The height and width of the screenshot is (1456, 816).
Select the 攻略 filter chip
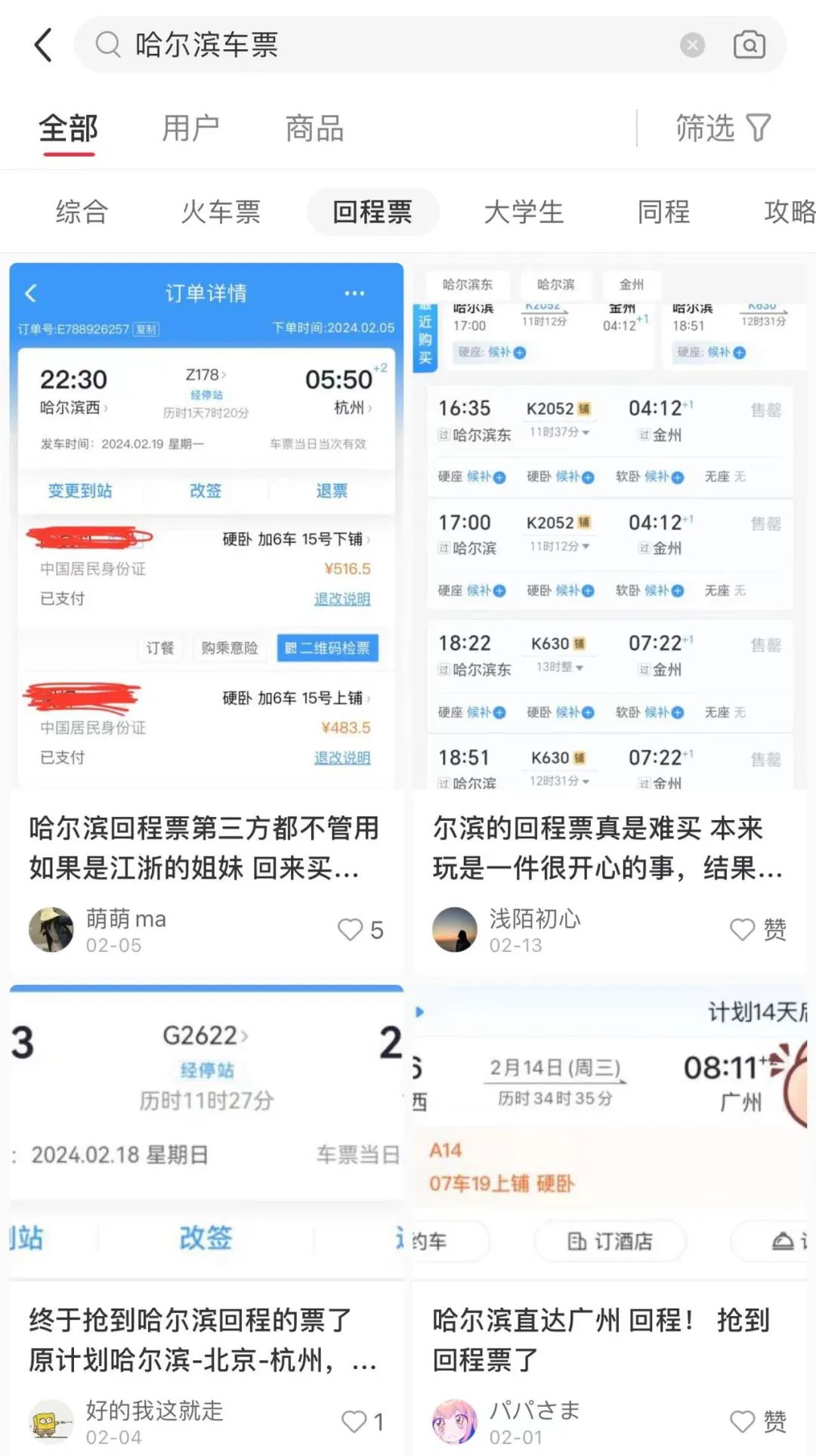[x=788, y=212]
